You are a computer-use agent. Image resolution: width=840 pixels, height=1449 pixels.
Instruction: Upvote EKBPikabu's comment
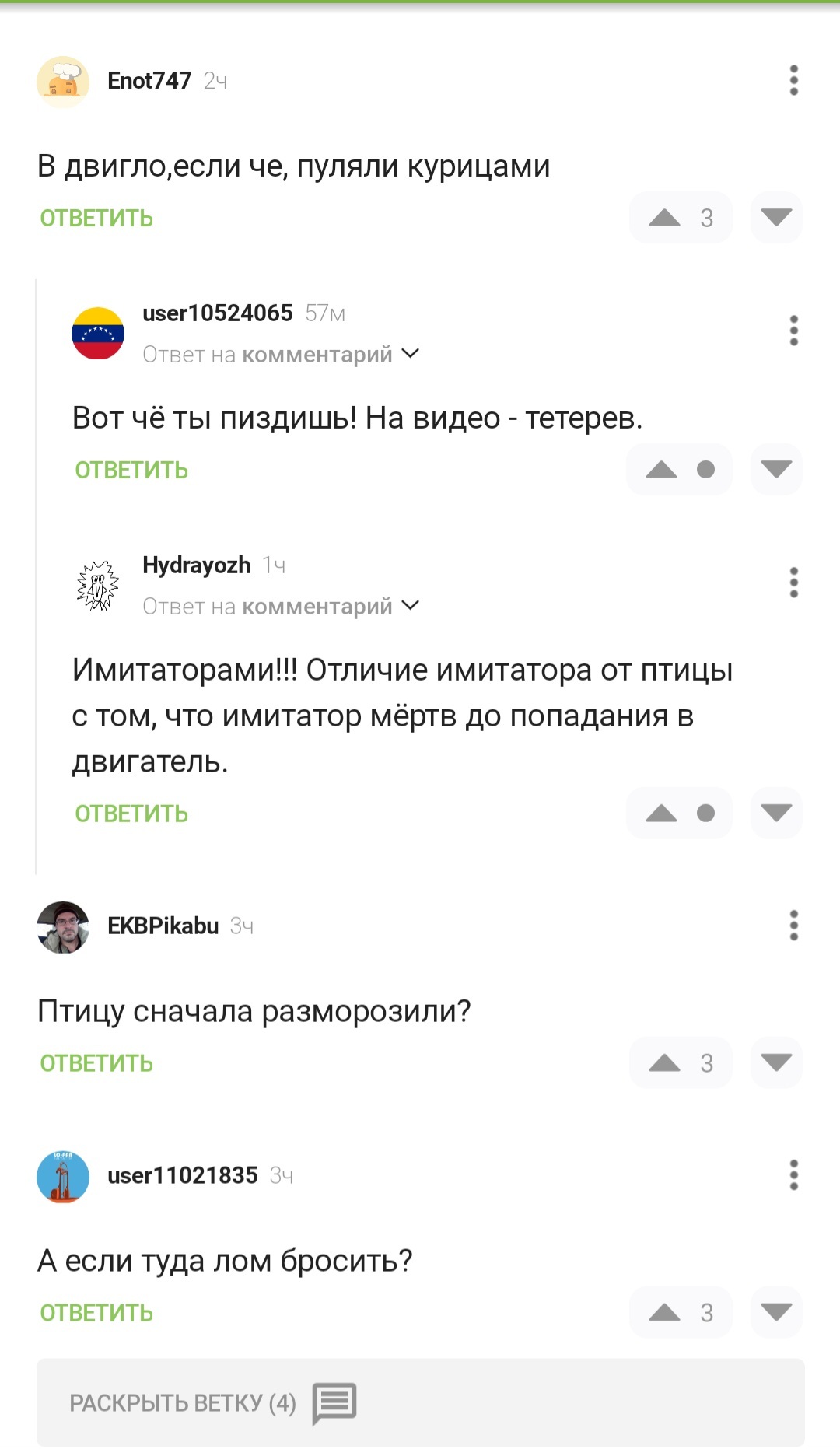(665, 1063)
